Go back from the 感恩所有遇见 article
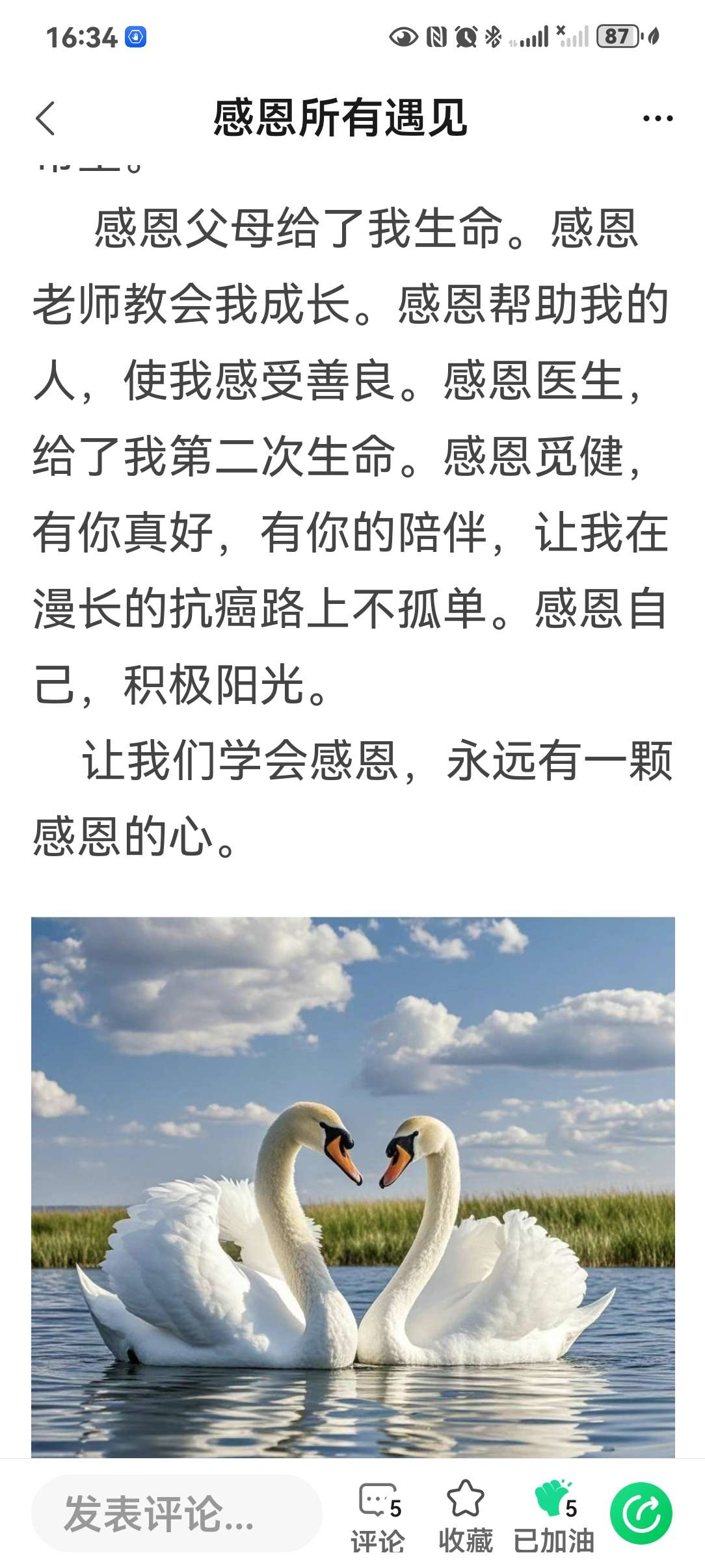The width and height of the screenshot is (705, 1568). (46, 118)
